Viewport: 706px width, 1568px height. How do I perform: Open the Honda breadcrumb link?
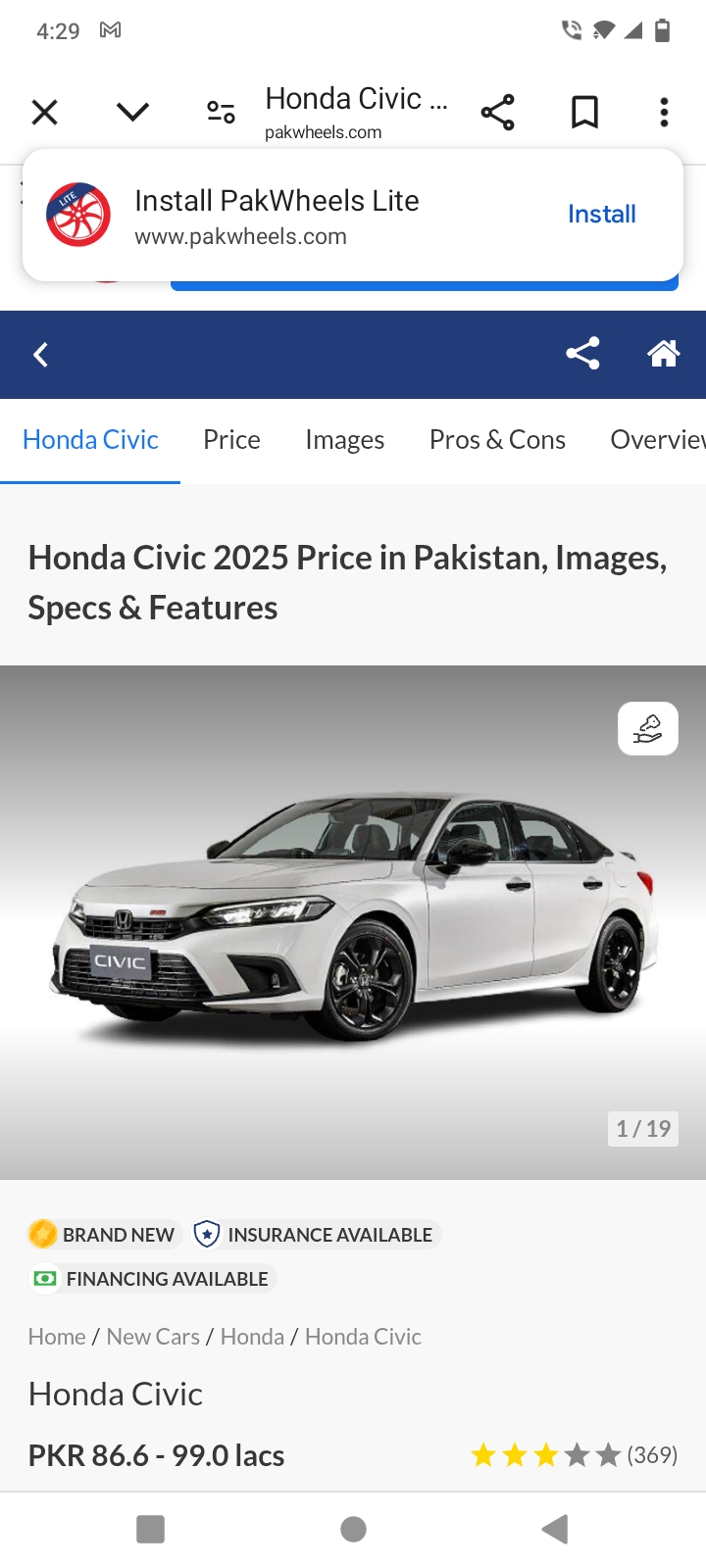252,1337
